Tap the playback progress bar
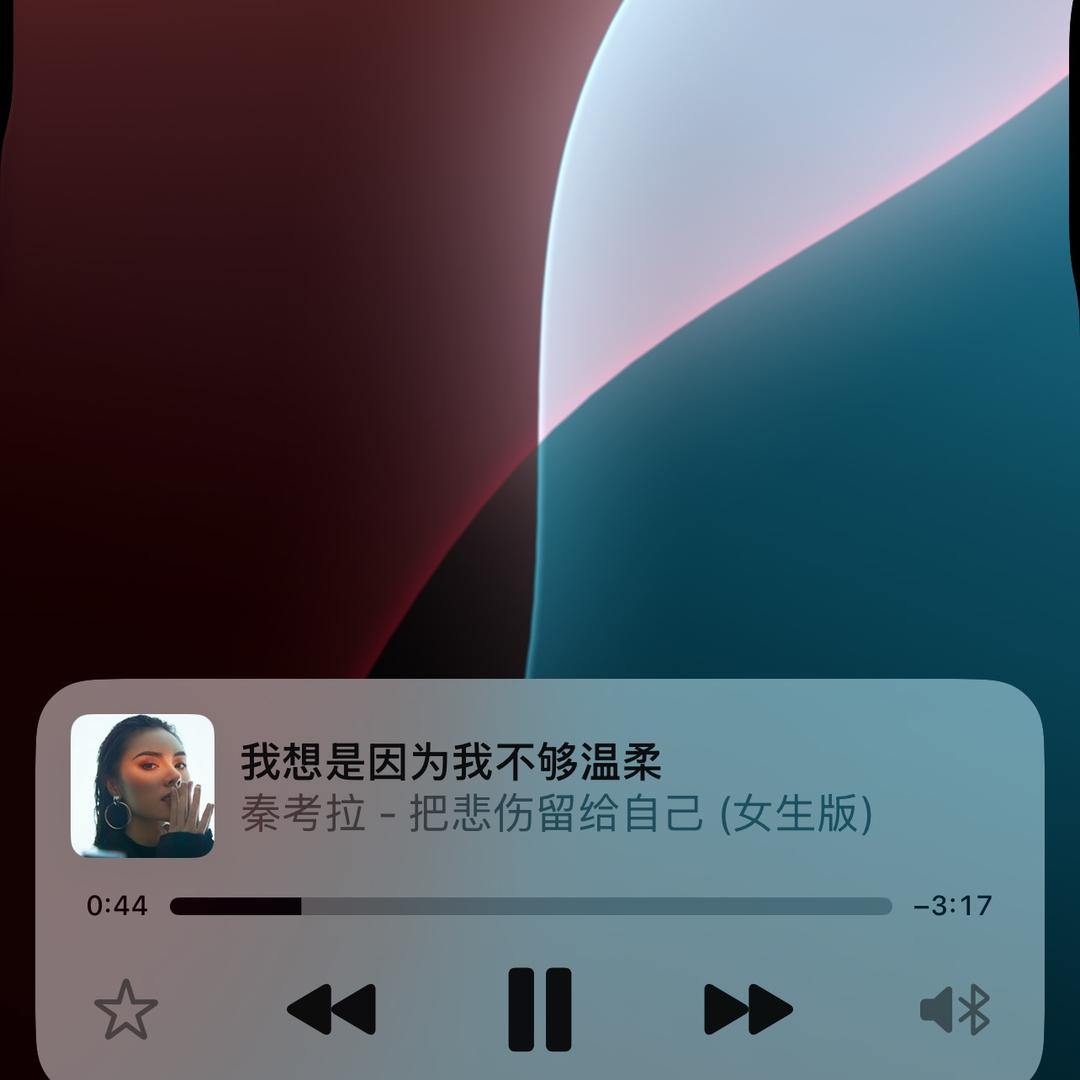The width and height of the screenshot is (1080, 1080). click(531, 906)
